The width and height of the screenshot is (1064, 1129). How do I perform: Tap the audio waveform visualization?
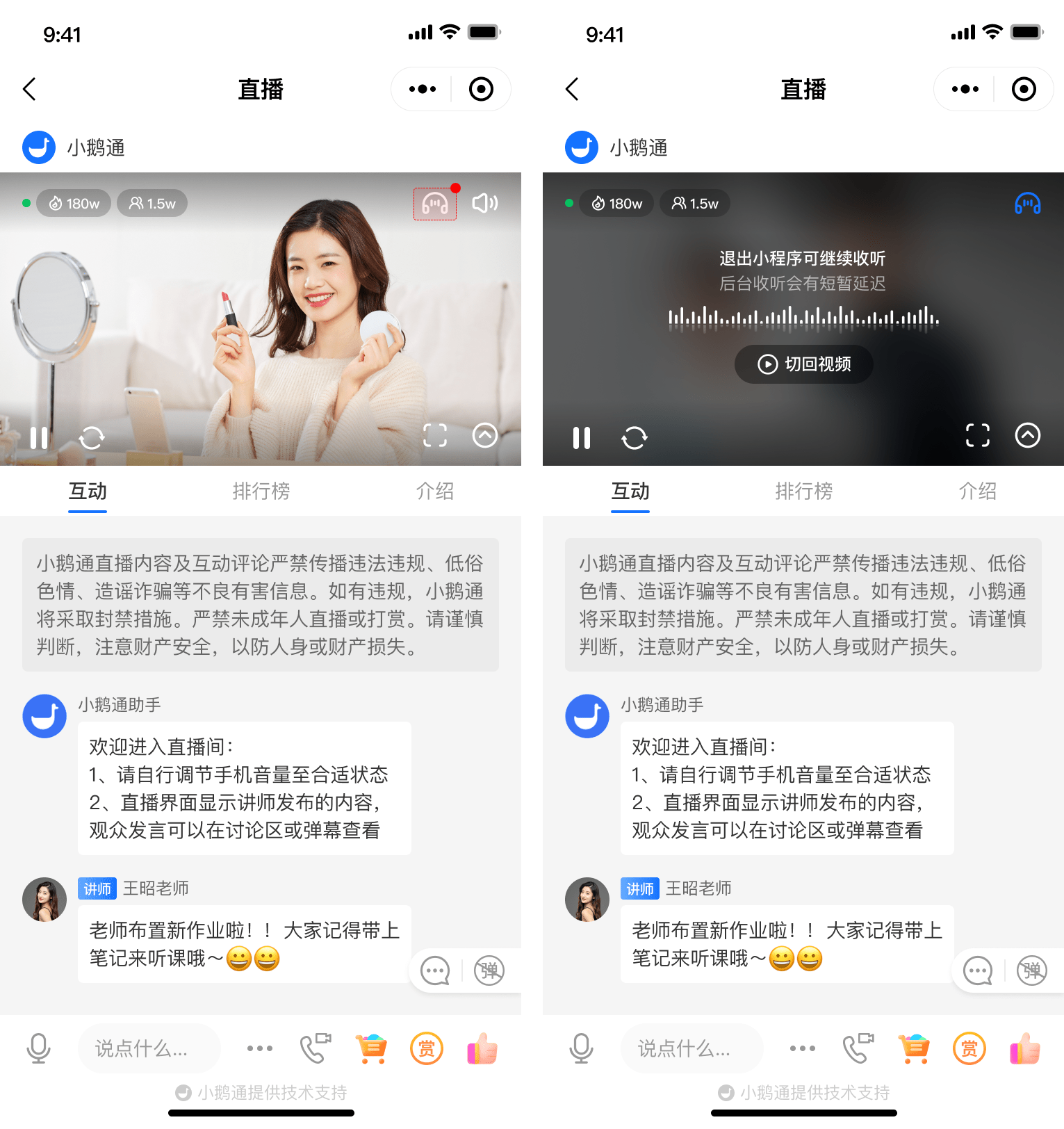(803, 319)
